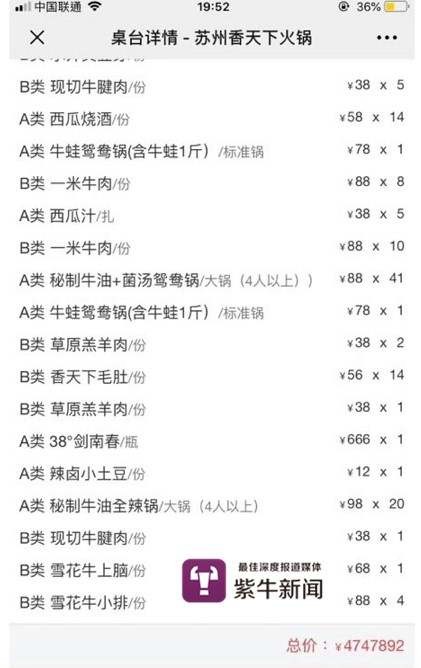
Task: Close the table details page
Action: click(x=37, y=37)
